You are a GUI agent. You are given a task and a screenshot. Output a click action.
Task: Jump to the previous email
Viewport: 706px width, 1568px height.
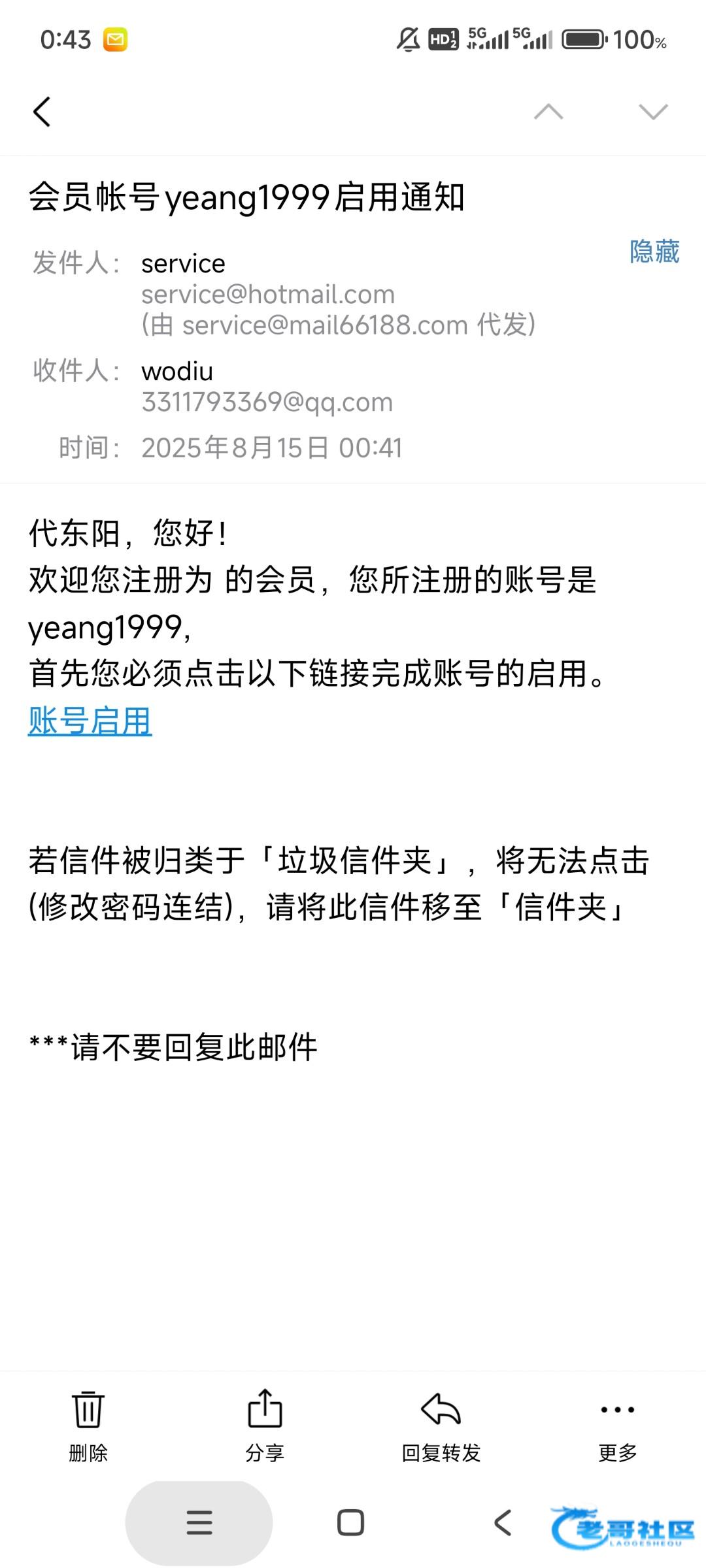click(x=548, y=112)
